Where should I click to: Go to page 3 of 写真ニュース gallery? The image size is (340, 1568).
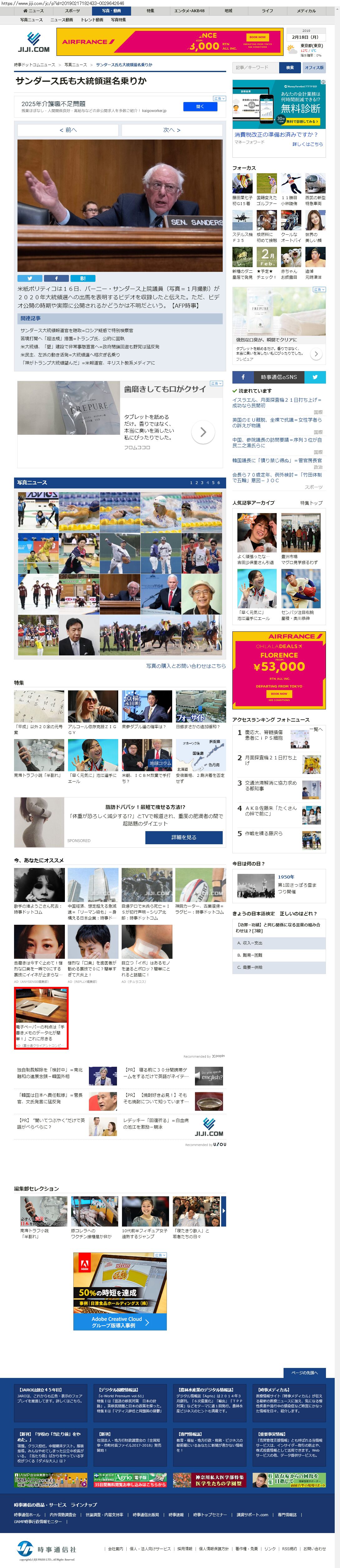pos(201,483)
